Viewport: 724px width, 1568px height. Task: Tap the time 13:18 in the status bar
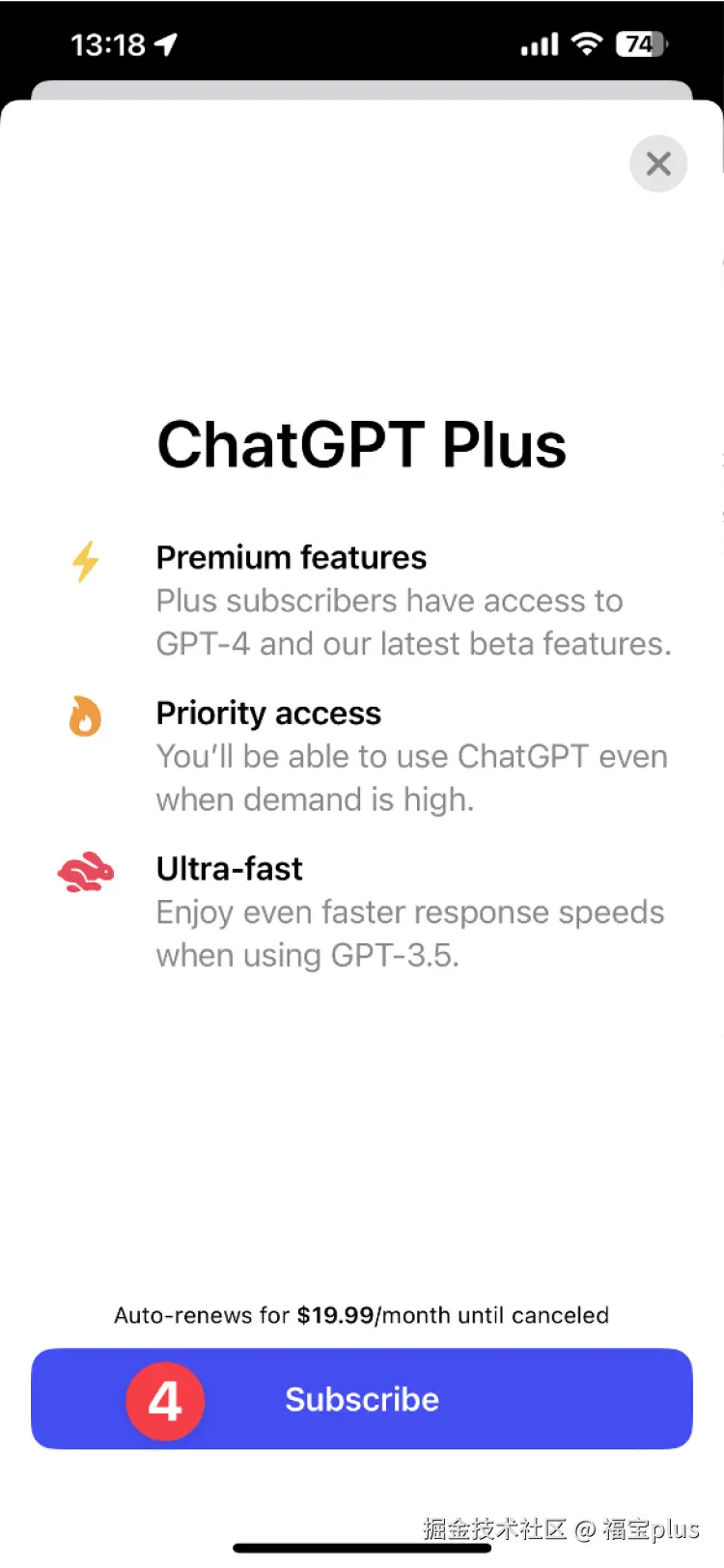109,43
